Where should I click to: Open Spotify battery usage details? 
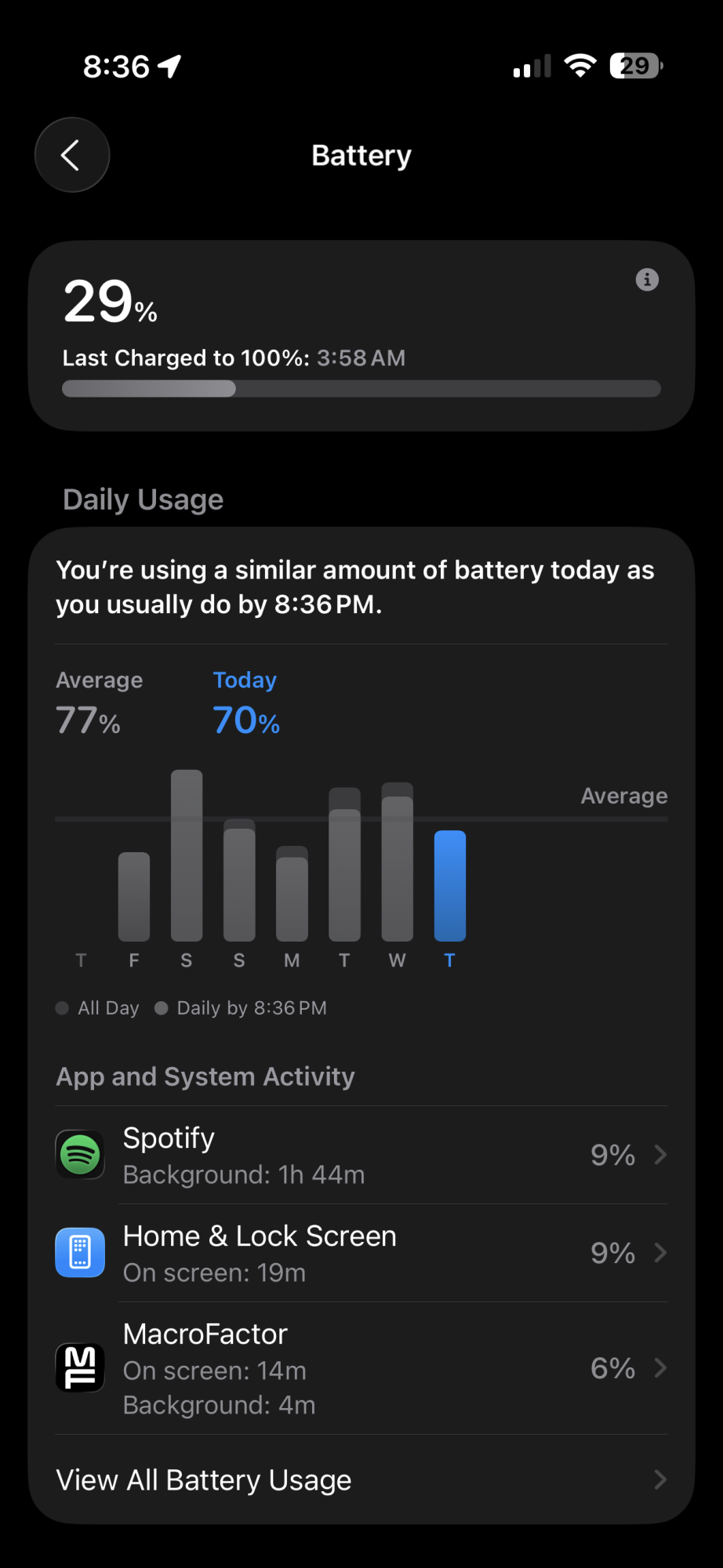click(x=361, y=1155)
